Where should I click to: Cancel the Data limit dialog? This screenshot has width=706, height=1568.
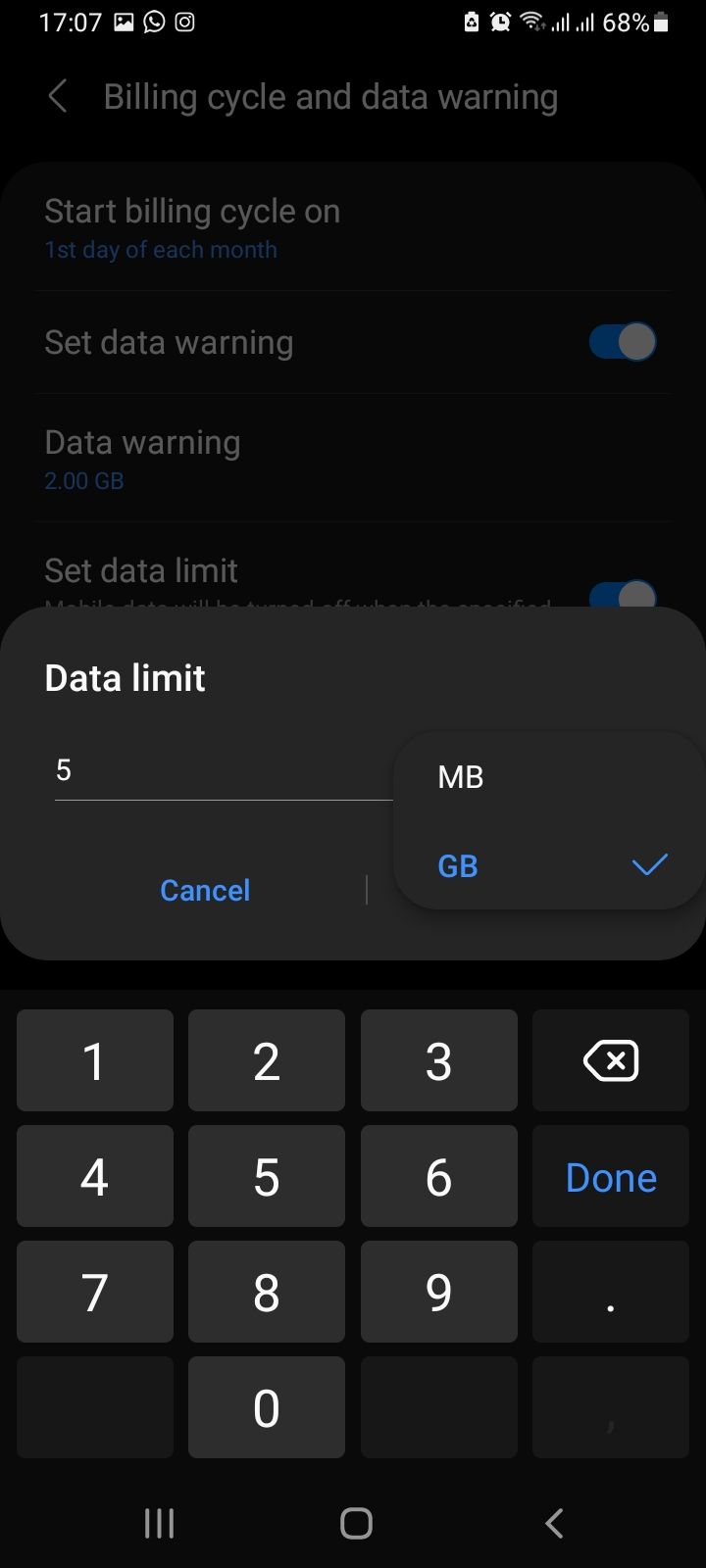205,890
